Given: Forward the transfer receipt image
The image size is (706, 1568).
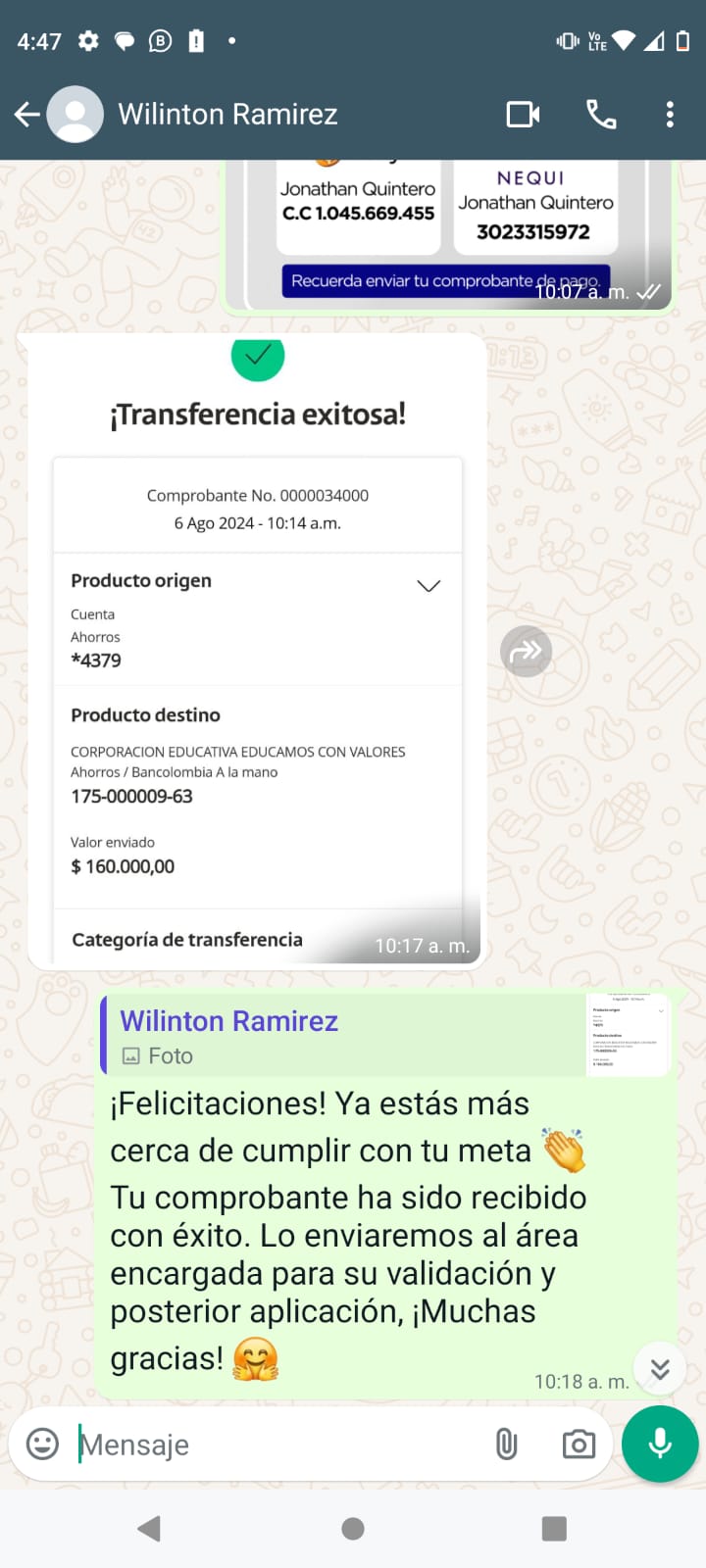Looking at the screenshot, I should click(527, 652).
